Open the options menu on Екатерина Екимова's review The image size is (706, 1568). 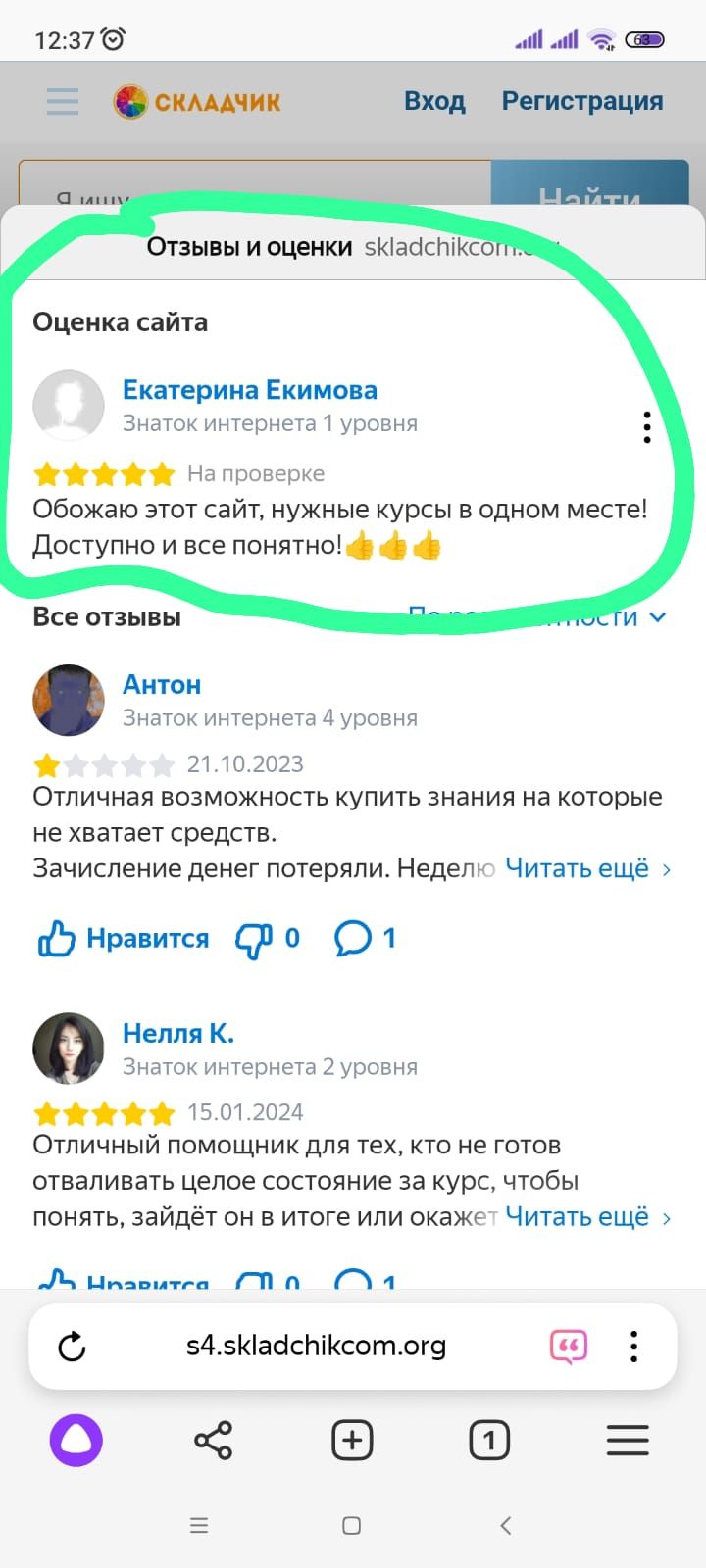coord(646,427)
